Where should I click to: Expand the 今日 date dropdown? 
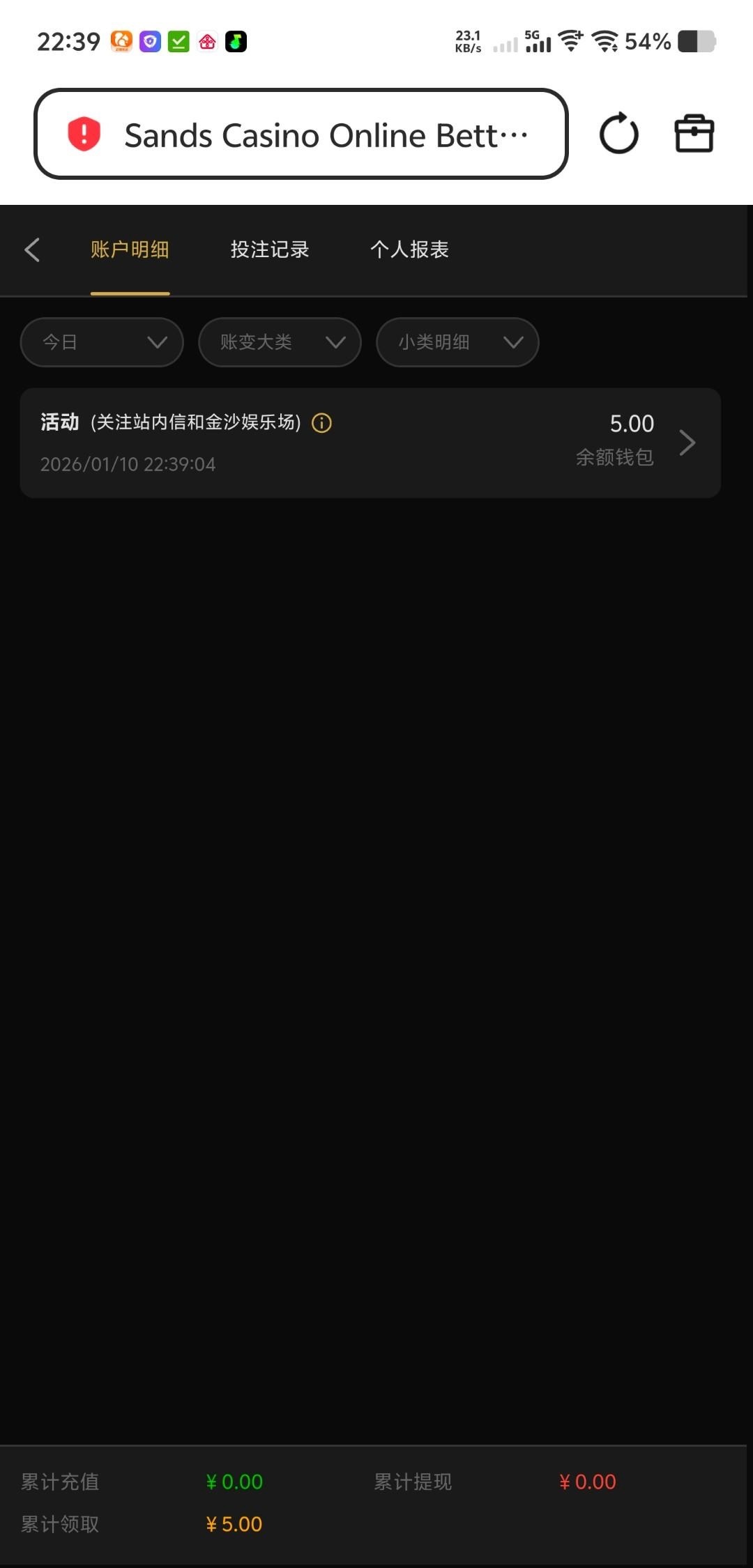(x=102, y=342)
